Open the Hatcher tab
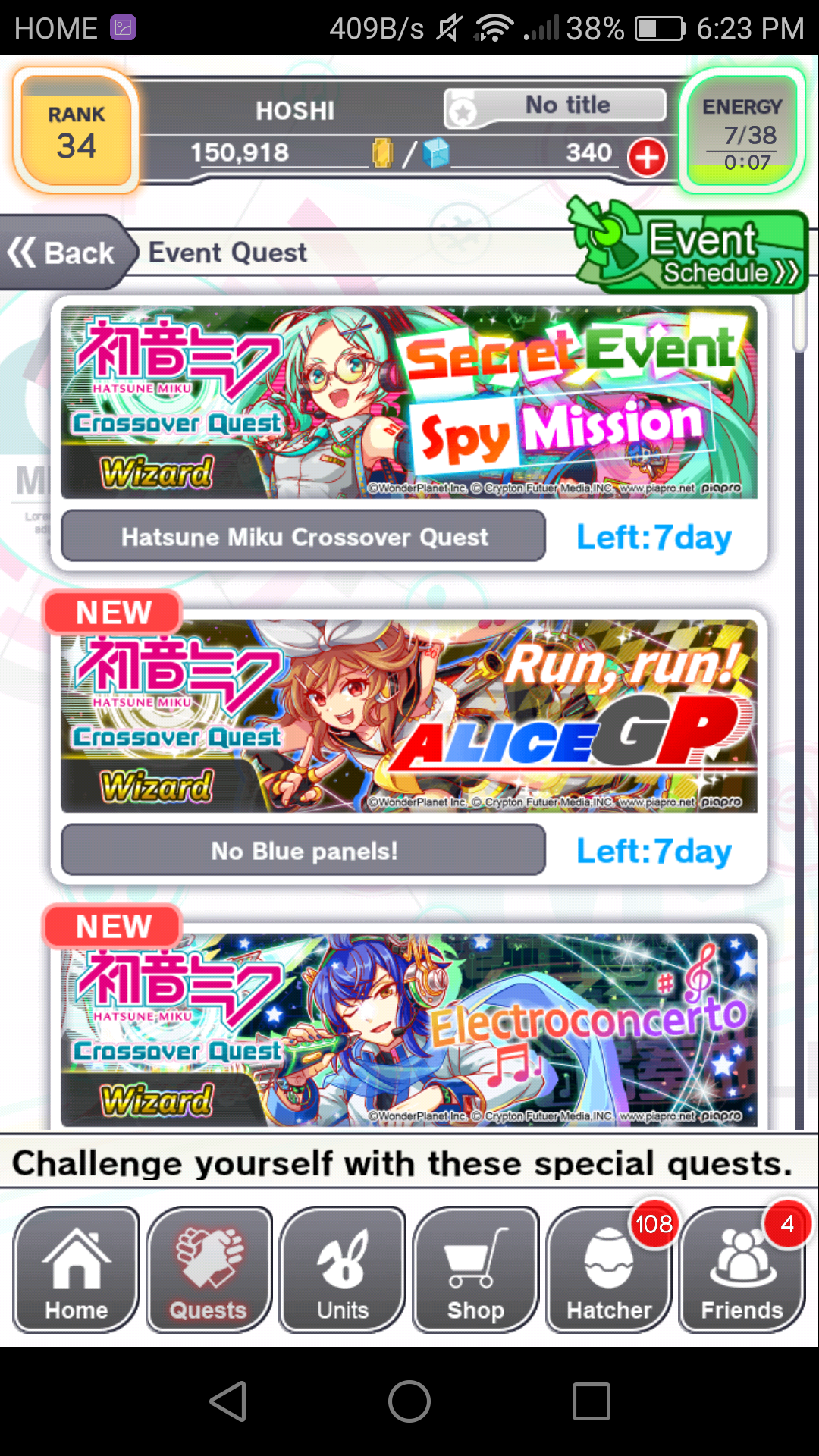819x1456 pixels. 610,1269
